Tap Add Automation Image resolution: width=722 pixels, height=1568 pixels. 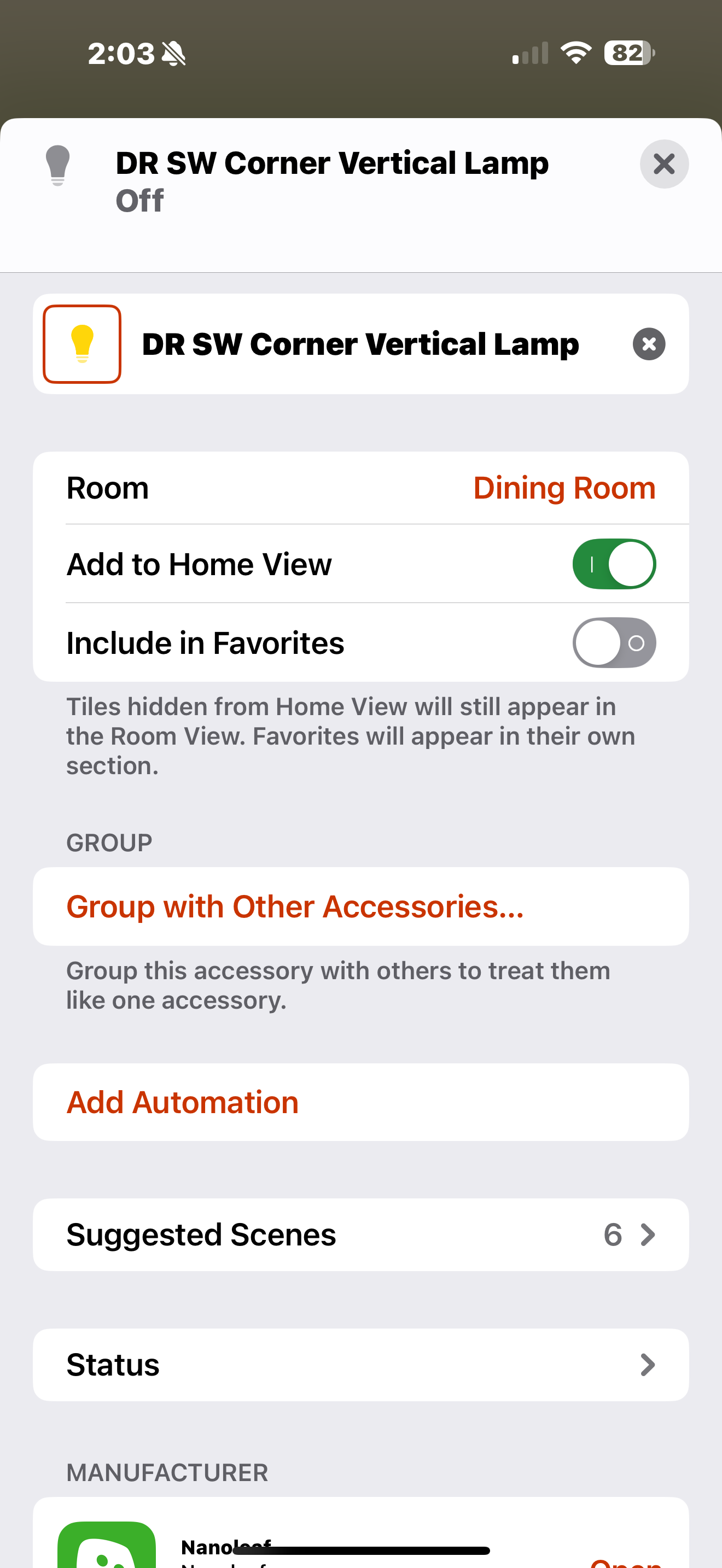[x=361, y=1102]
